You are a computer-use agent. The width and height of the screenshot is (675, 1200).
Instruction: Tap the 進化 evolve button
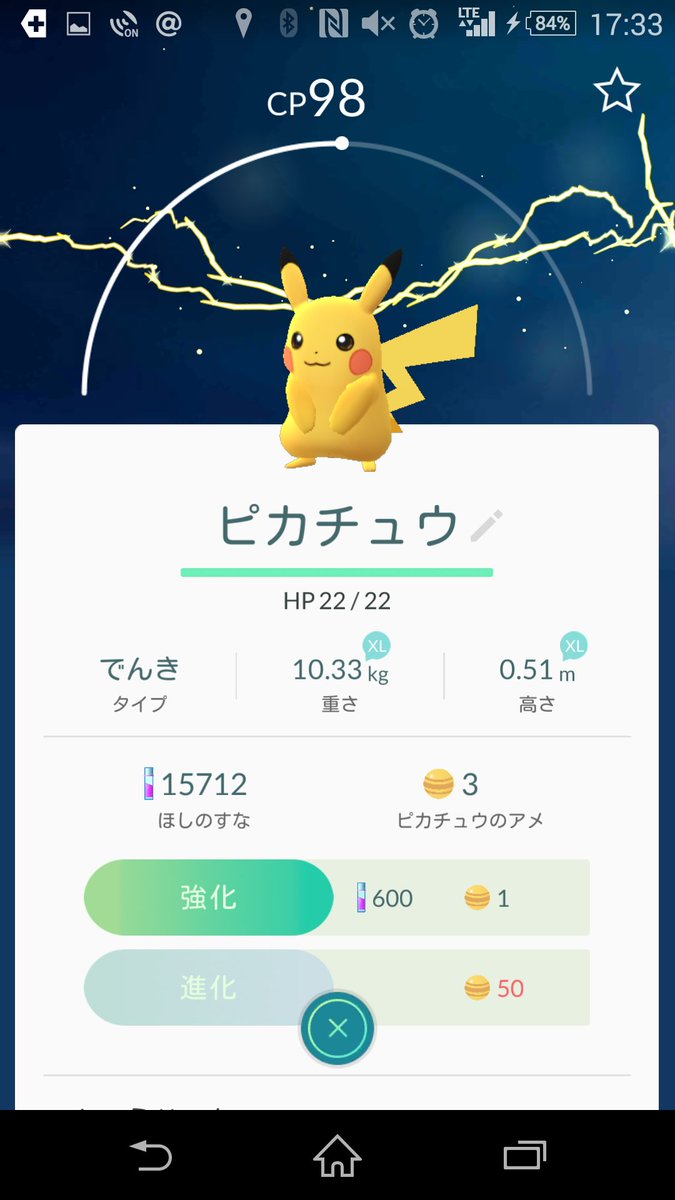[x=208, y=988]
